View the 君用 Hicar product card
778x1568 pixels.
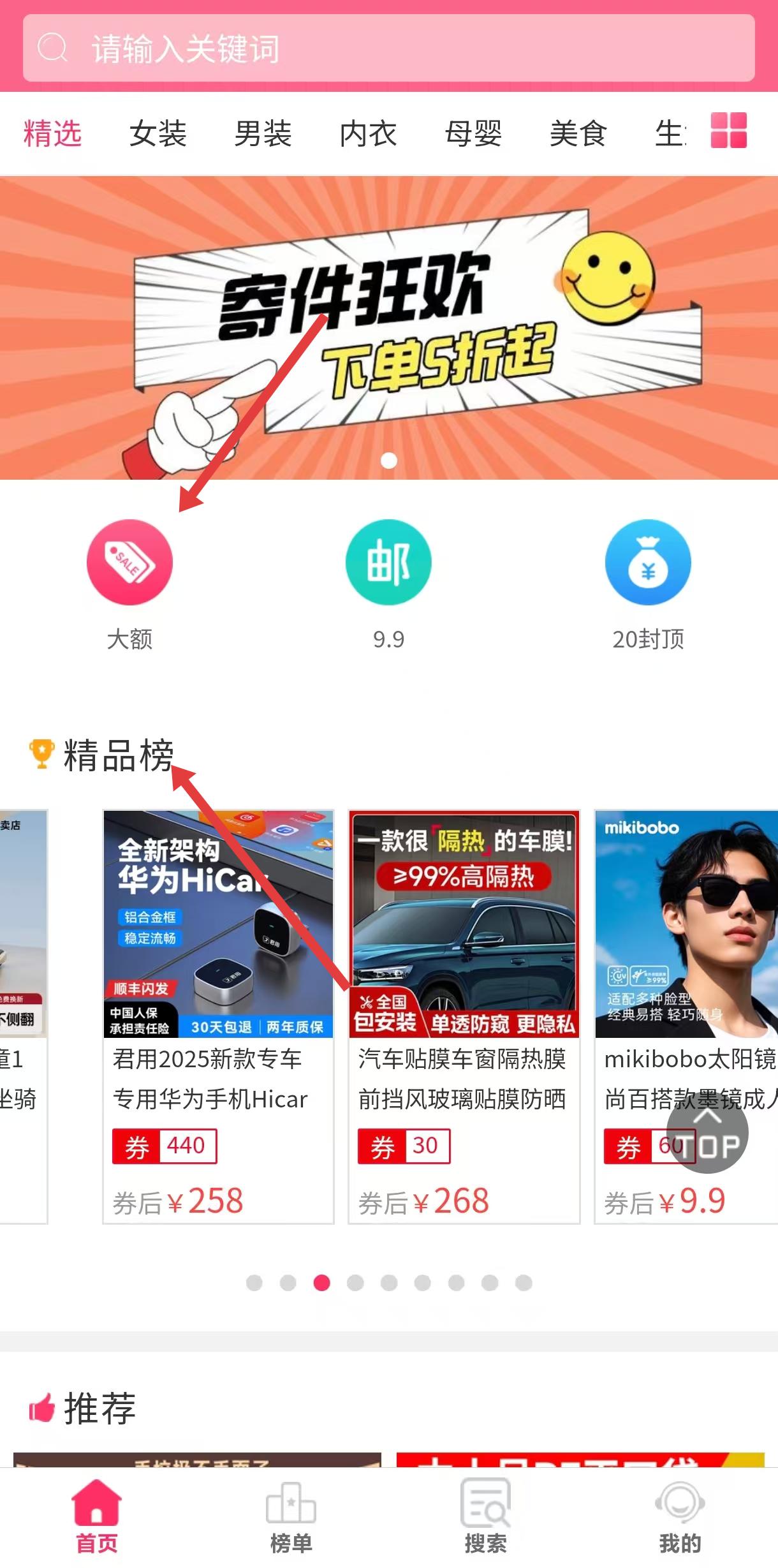click(218, 1017)
